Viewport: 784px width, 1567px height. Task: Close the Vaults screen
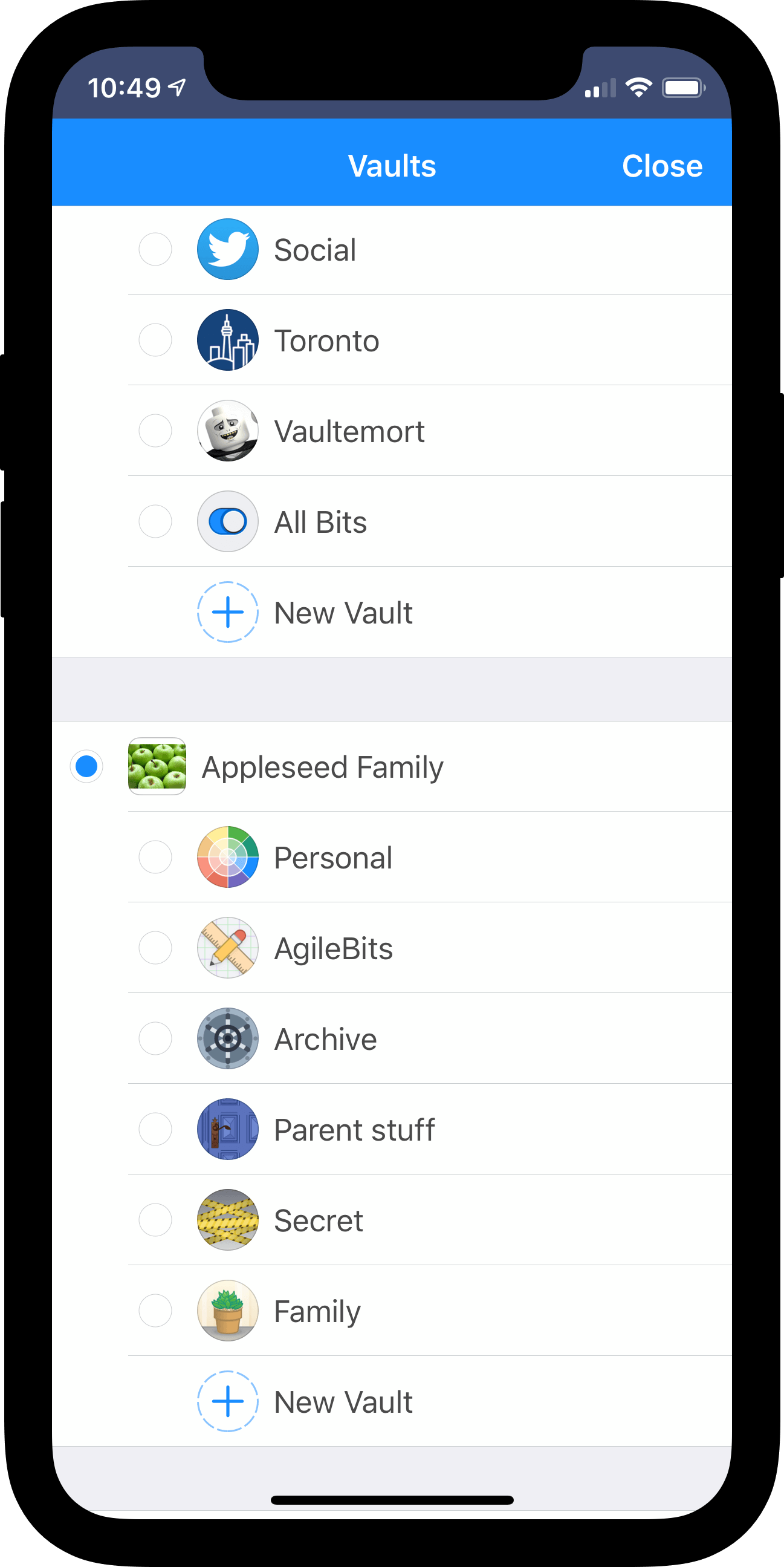(662, 166)
